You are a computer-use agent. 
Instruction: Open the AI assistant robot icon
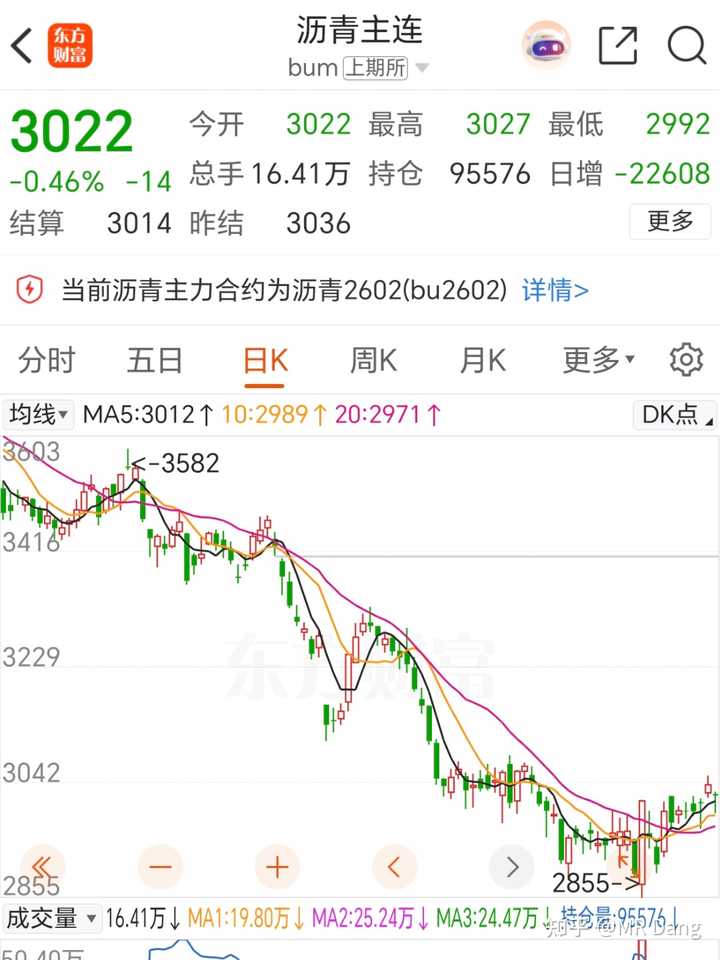coord(546,45)
